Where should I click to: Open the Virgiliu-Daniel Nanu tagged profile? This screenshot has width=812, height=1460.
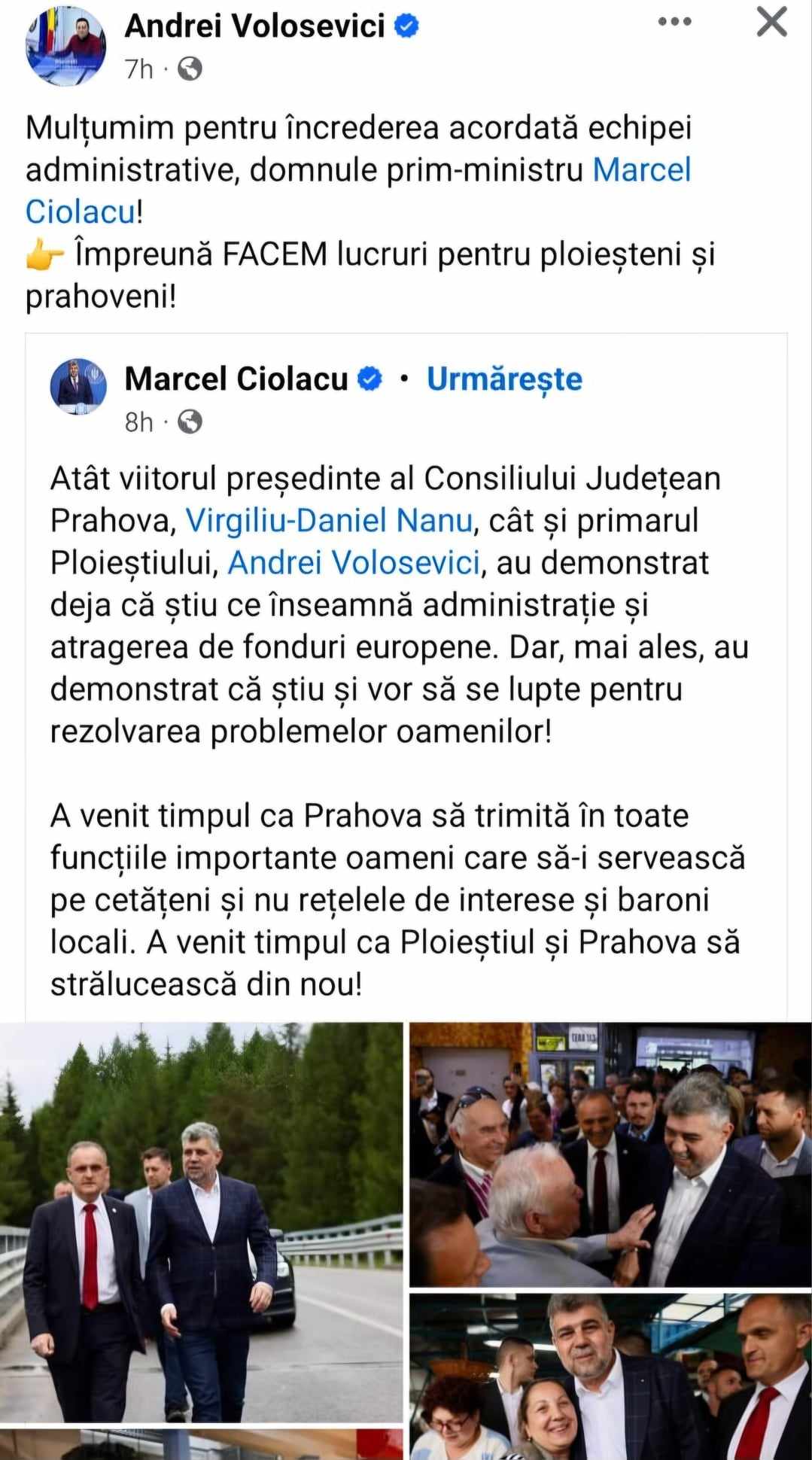[x=329, y=521]
